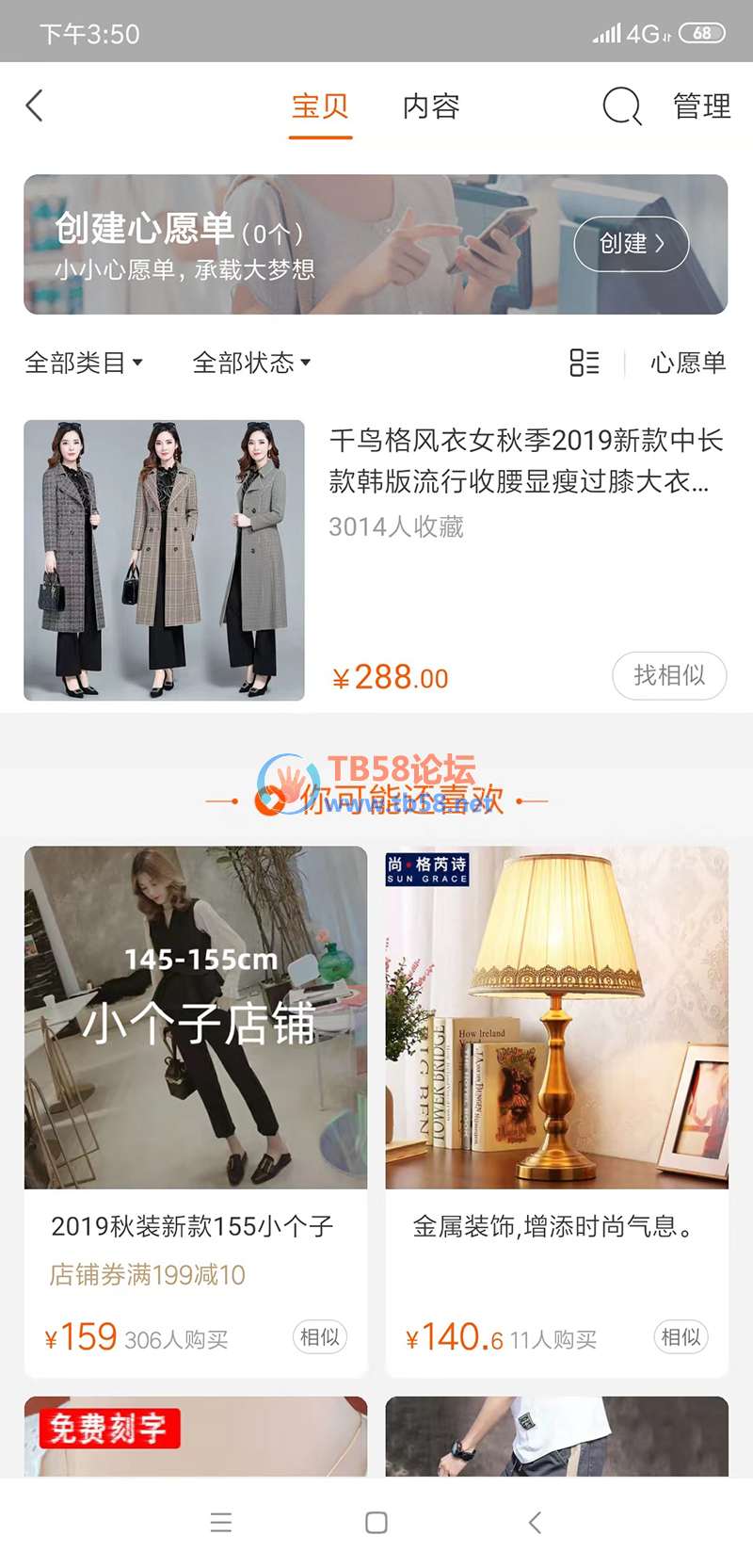This screenshot has width=753, height=1568.
Task: Select the 宝贝 tab
Action: point(320,106)
